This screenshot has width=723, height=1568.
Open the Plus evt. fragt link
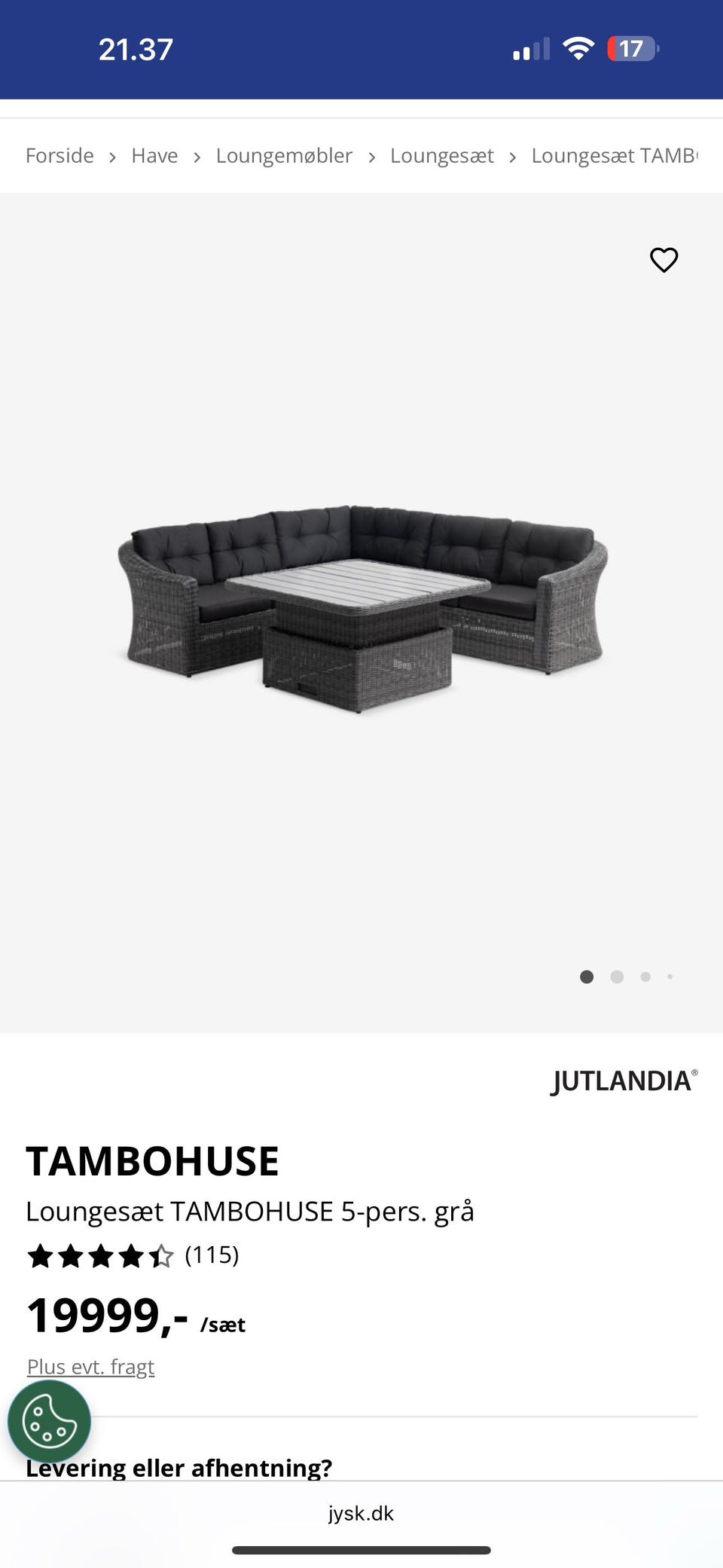pos(90,1367)
